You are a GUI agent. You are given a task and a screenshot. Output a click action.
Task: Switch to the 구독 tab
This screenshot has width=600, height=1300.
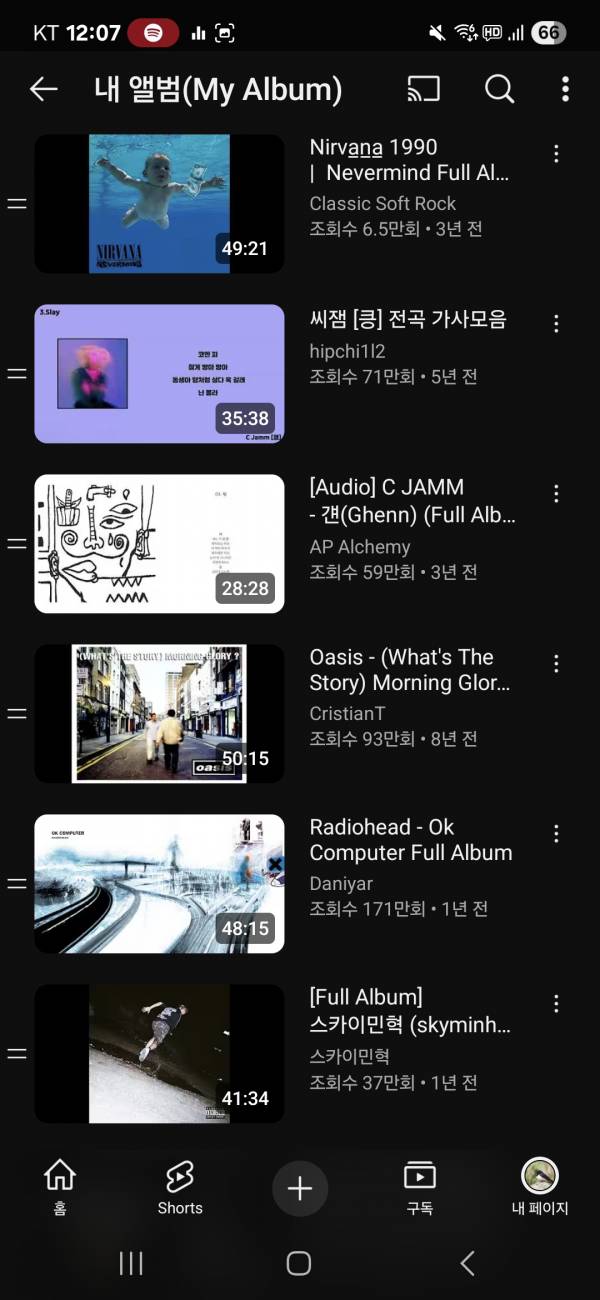tap(420, 1187)
